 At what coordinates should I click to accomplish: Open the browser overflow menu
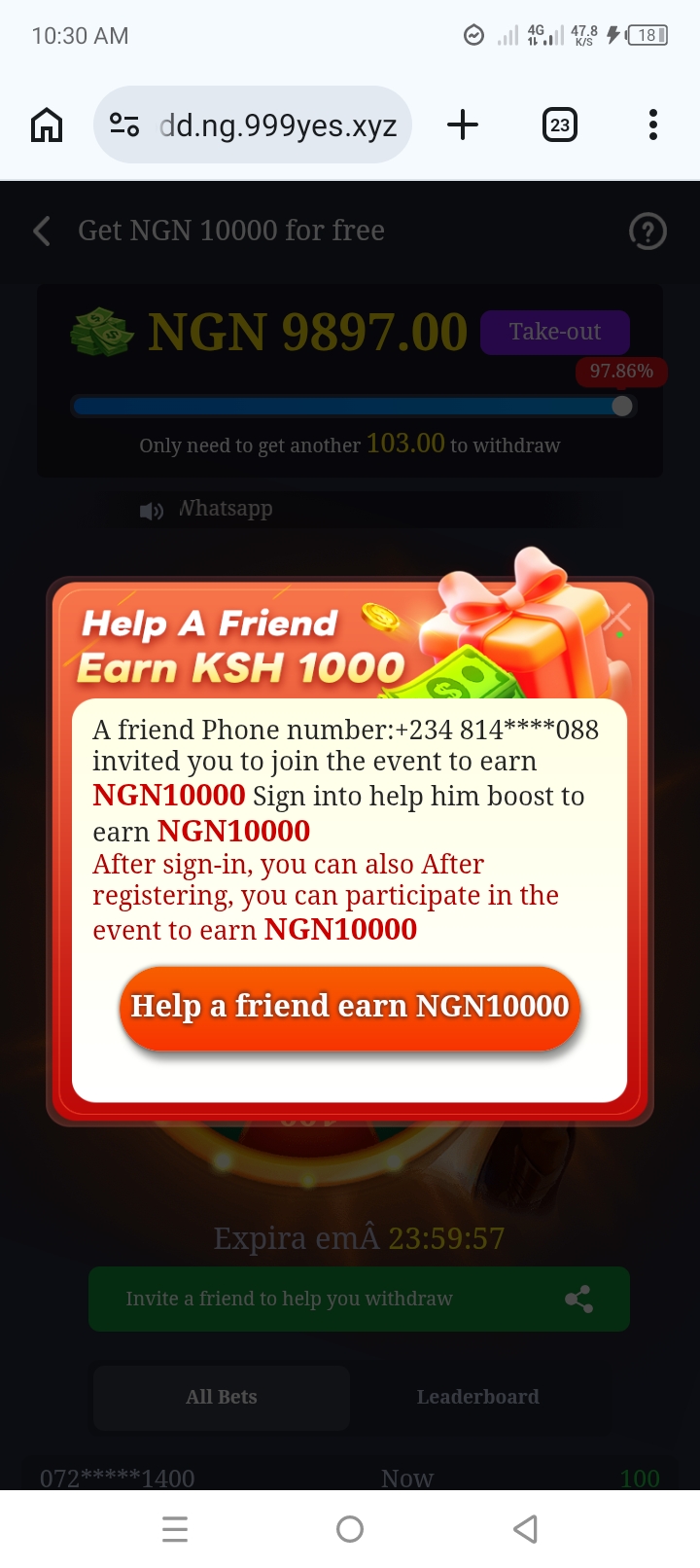click(x=653, y=125)
